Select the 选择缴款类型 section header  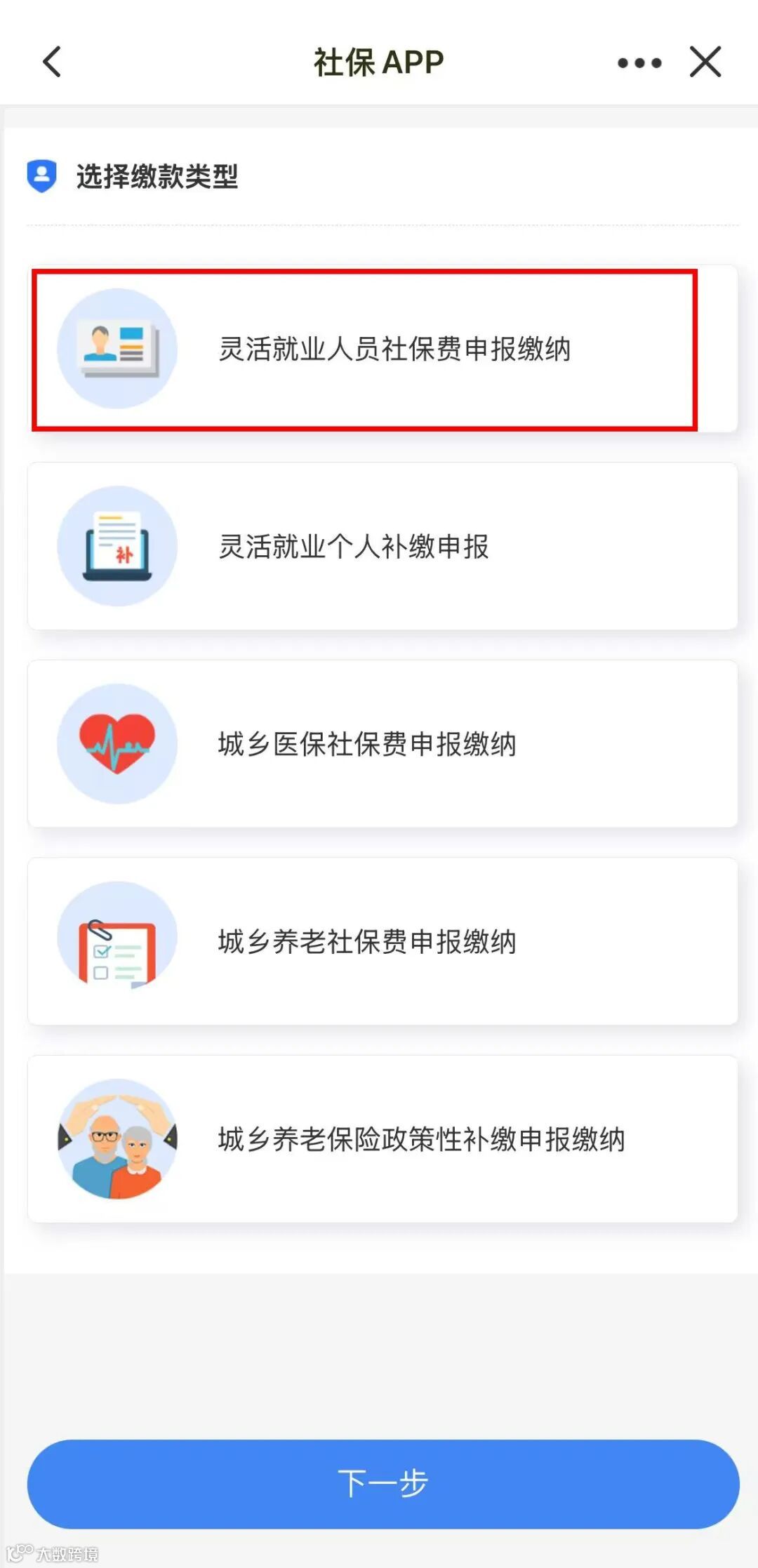click(156, 178)
